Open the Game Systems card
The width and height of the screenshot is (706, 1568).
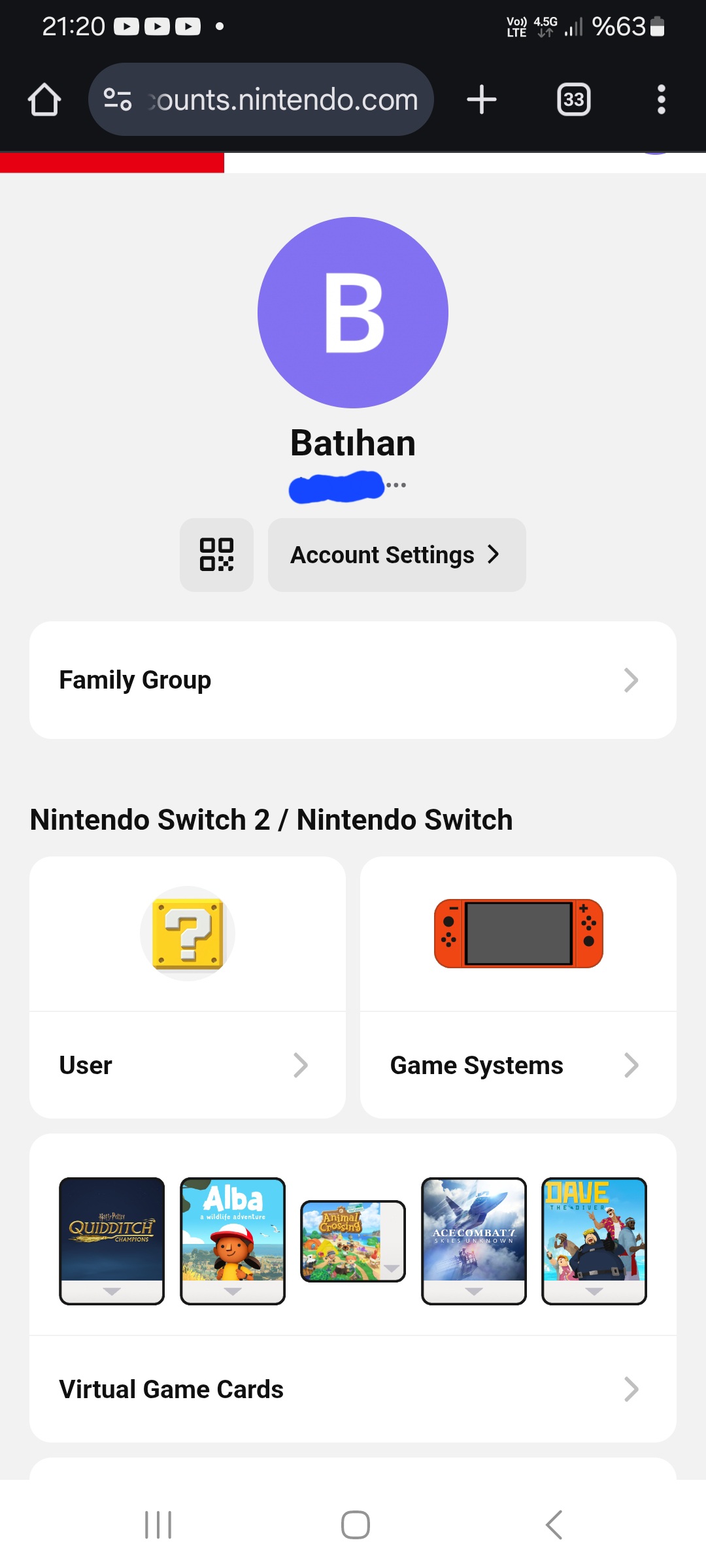[518, 987]
